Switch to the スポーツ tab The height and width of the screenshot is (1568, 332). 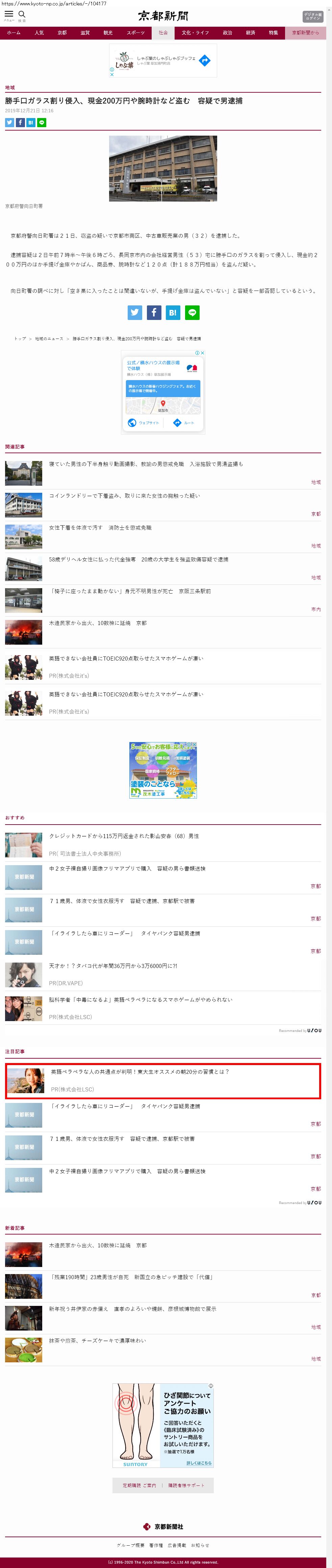click(x=135, y=33)
